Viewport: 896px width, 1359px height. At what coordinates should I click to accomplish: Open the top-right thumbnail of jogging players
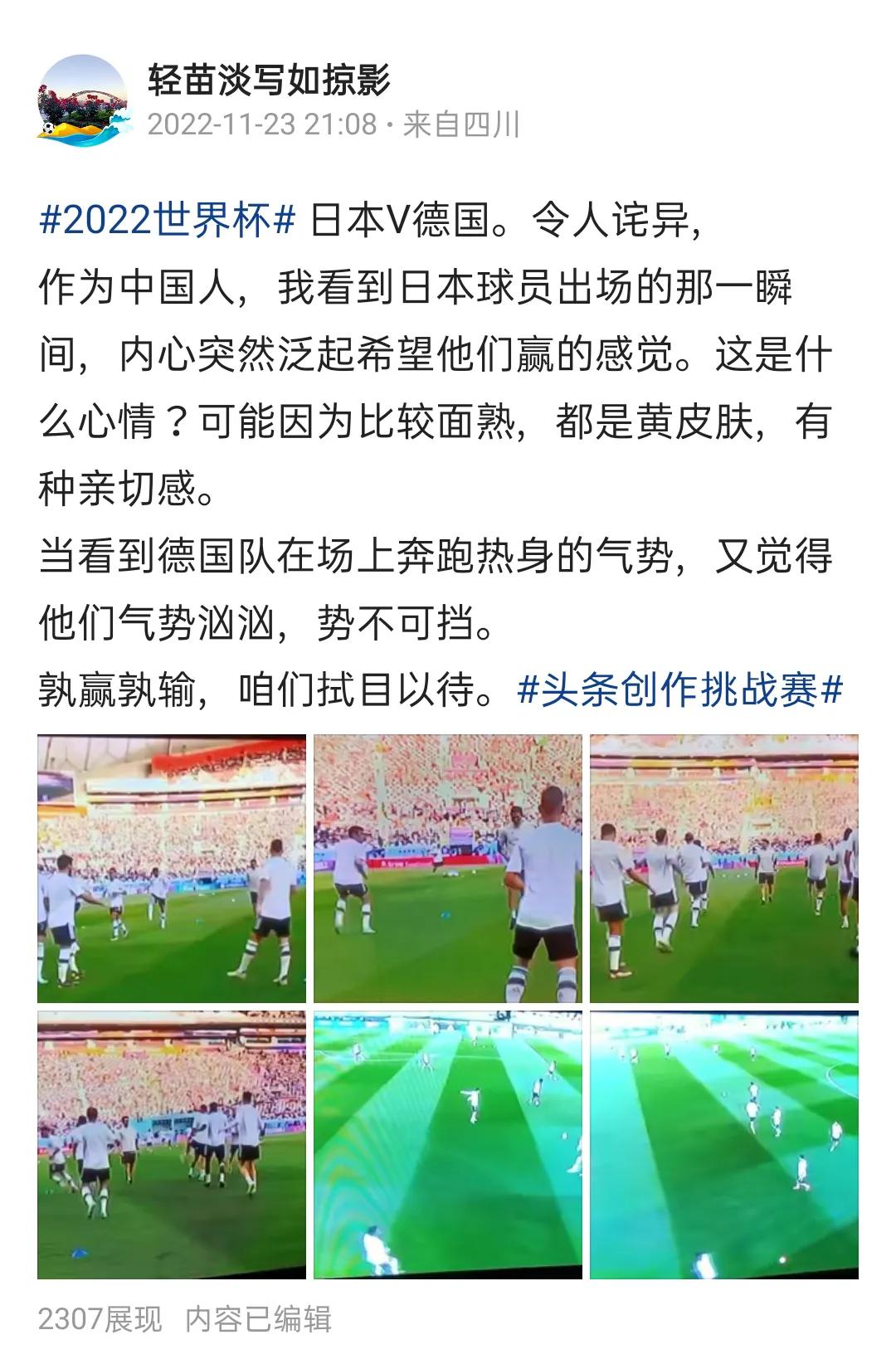726,867
